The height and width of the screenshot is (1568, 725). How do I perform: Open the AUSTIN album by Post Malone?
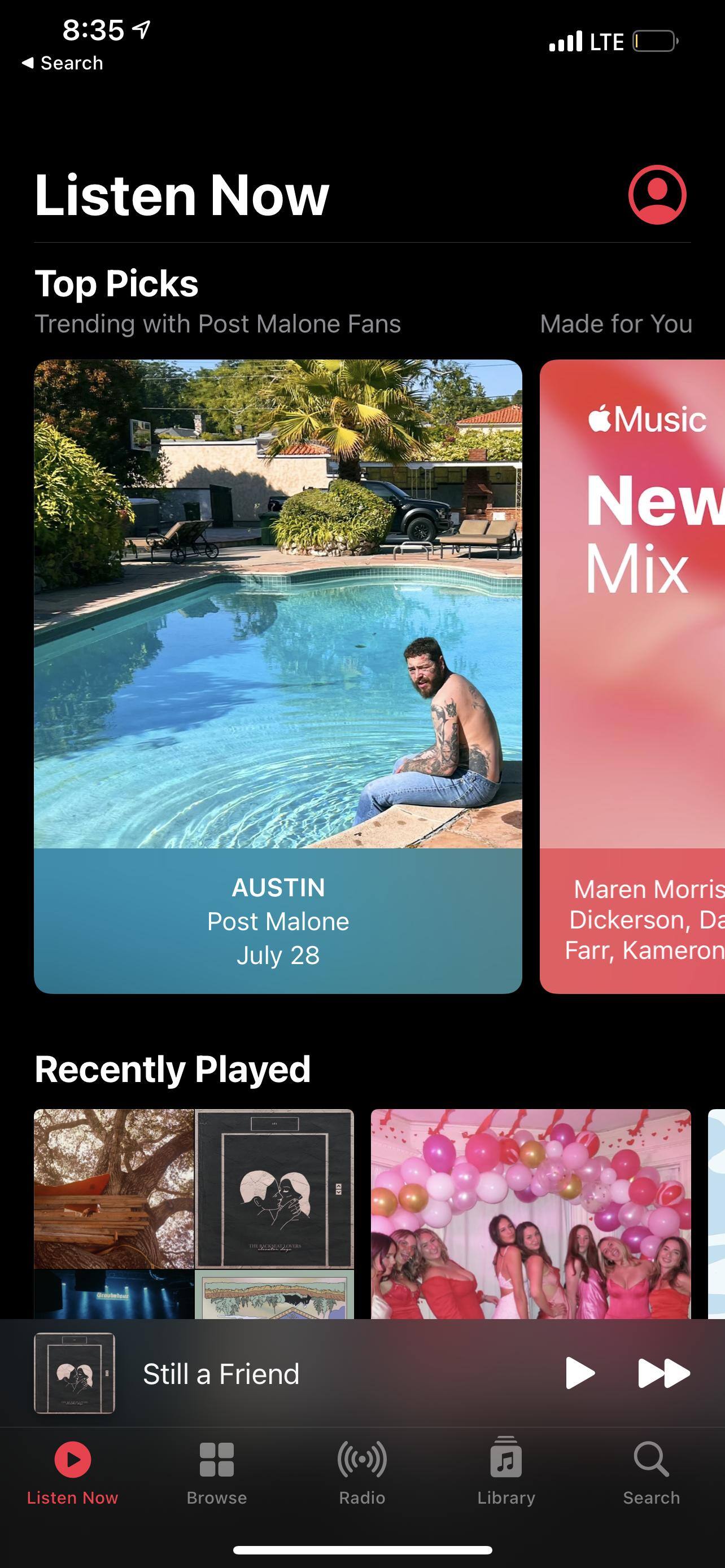click(x=278, y=676)
